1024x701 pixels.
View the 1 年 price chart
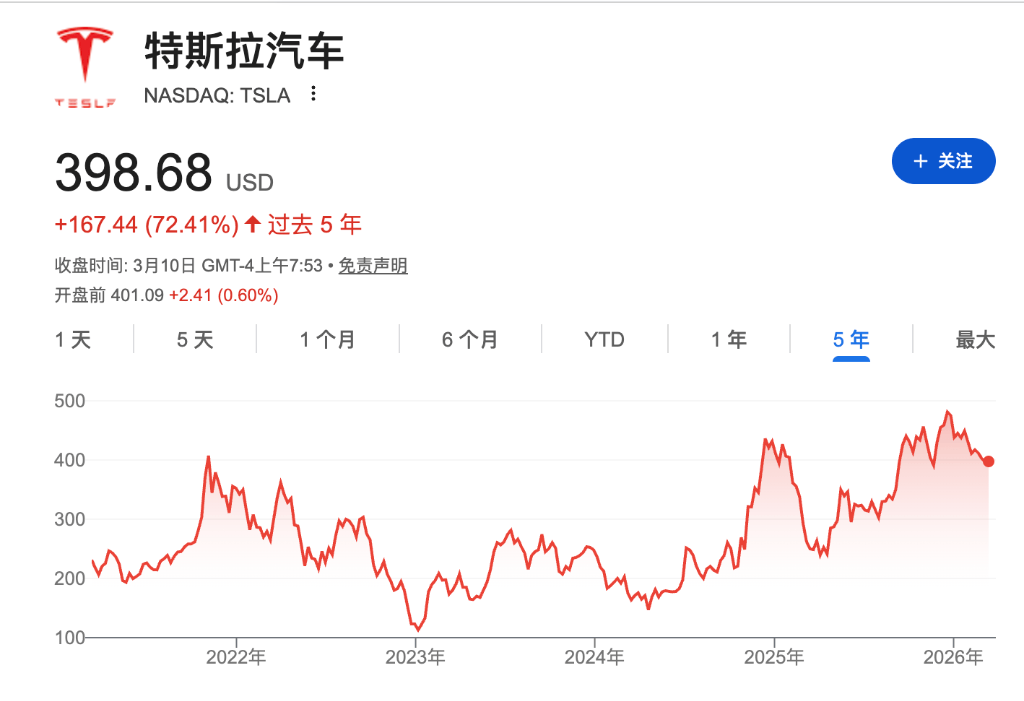[729, 339]
